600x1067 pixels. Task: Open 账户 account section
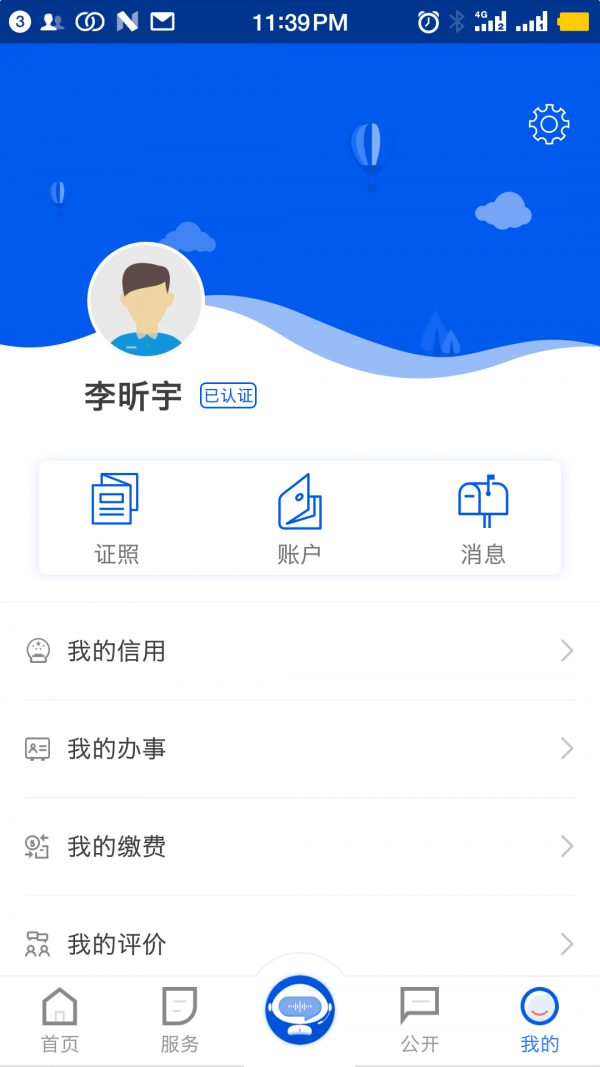pyautogui.click(x=299, y=518)
